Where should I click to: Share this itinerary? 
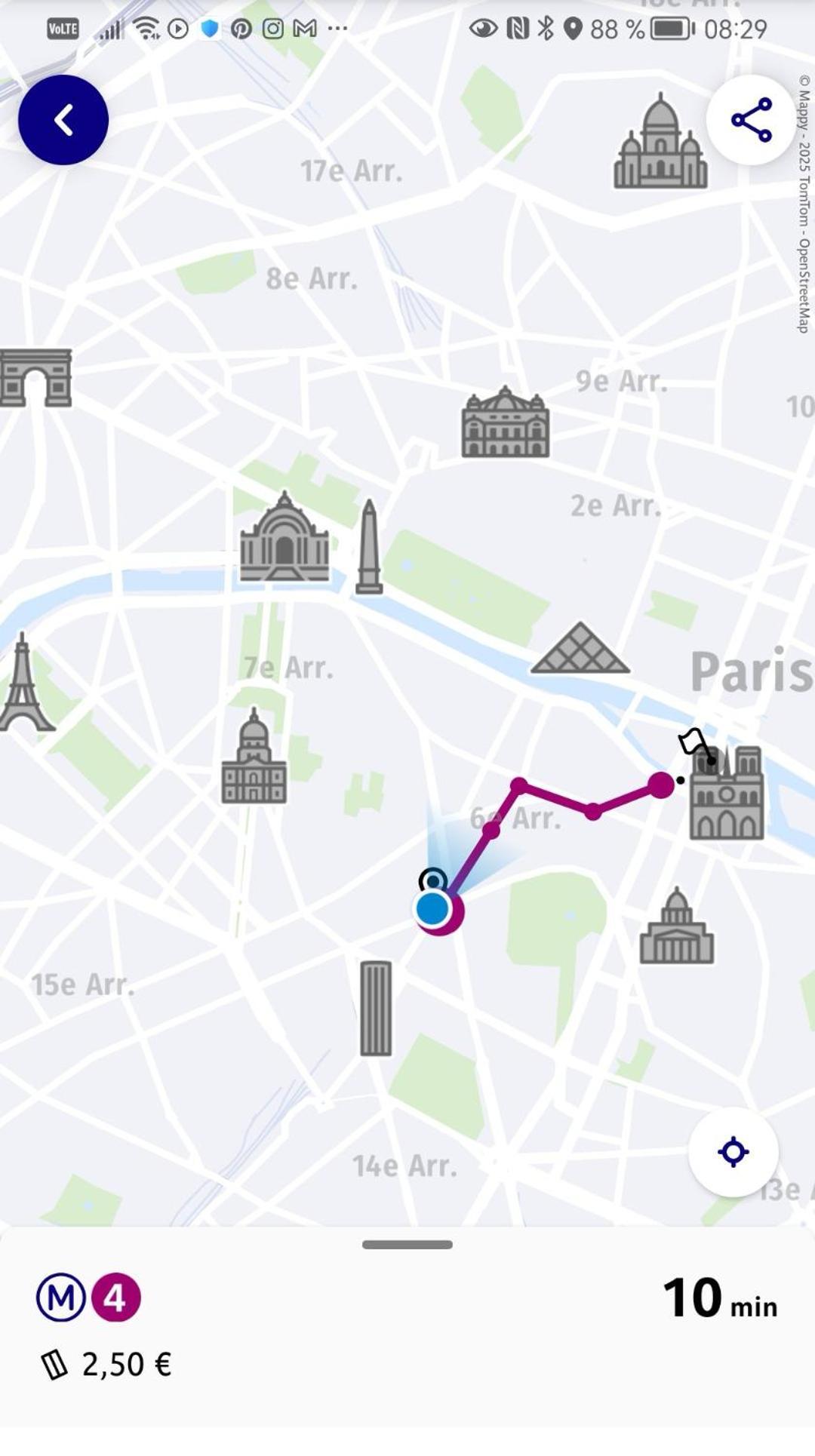(x=751, y=120)
